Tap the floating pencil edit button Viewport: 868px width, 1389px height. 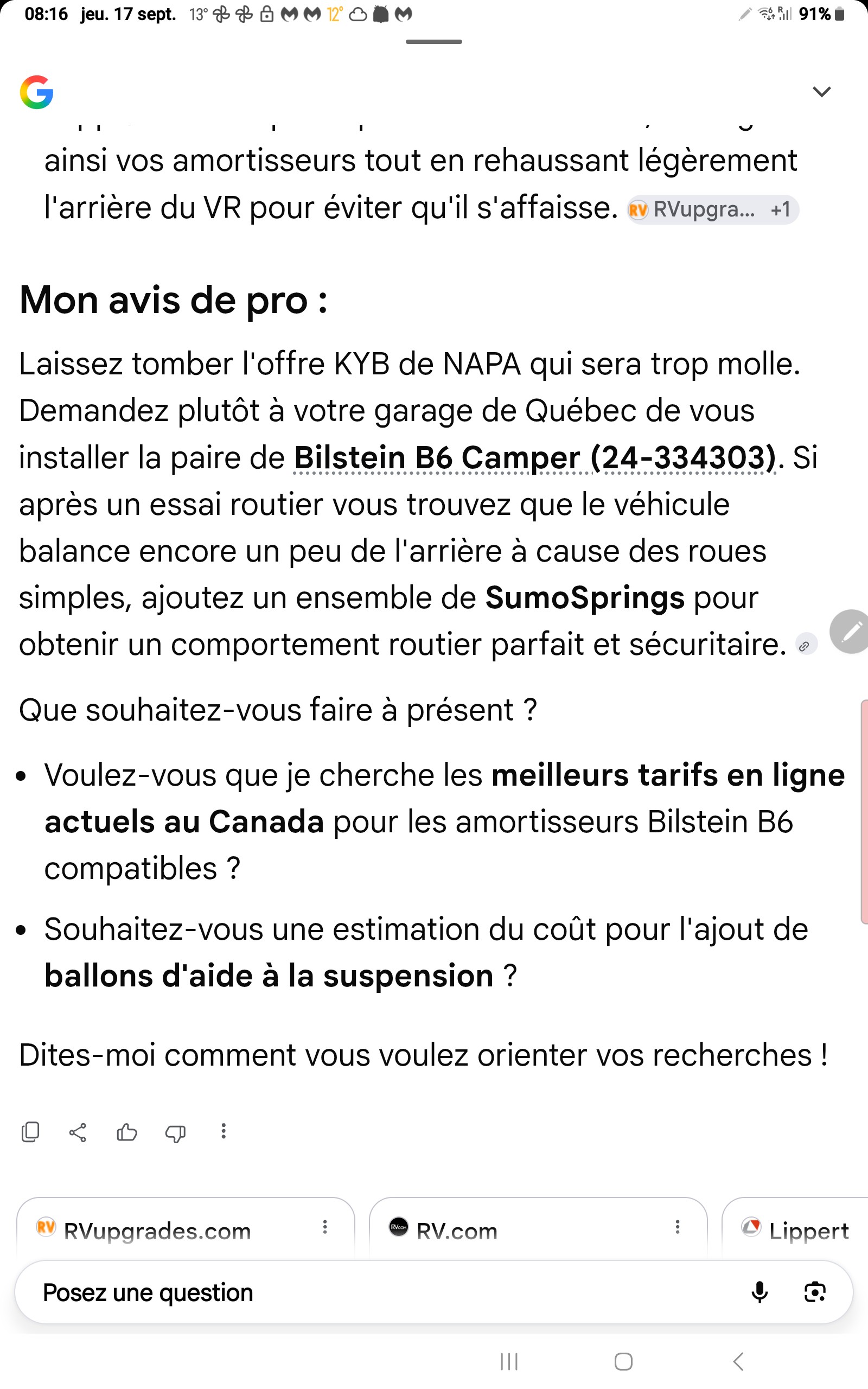tap(850, 632)
